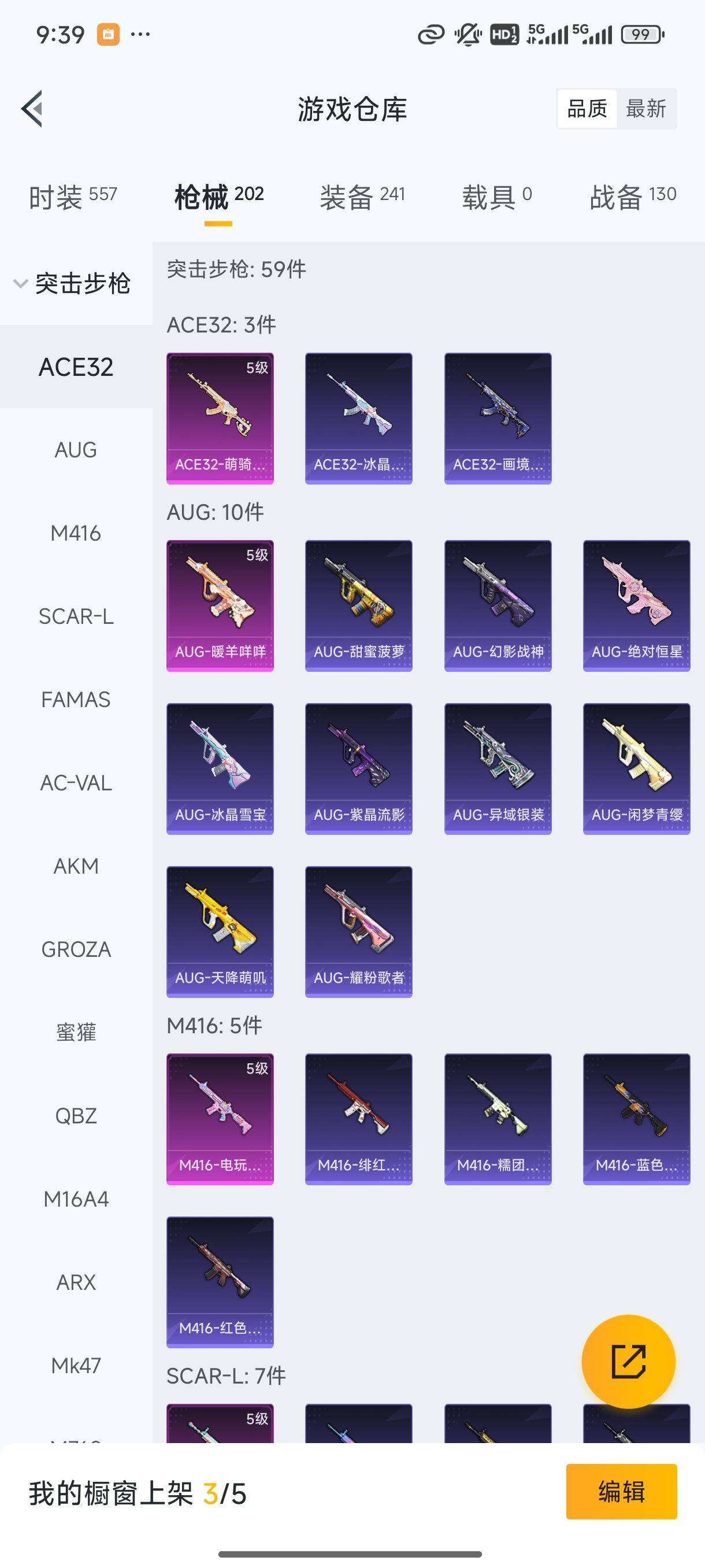Image resolution: width=705 pixels, height=1568 pixels.
Task: Switch to the 装备 tab
Action: 362,197
